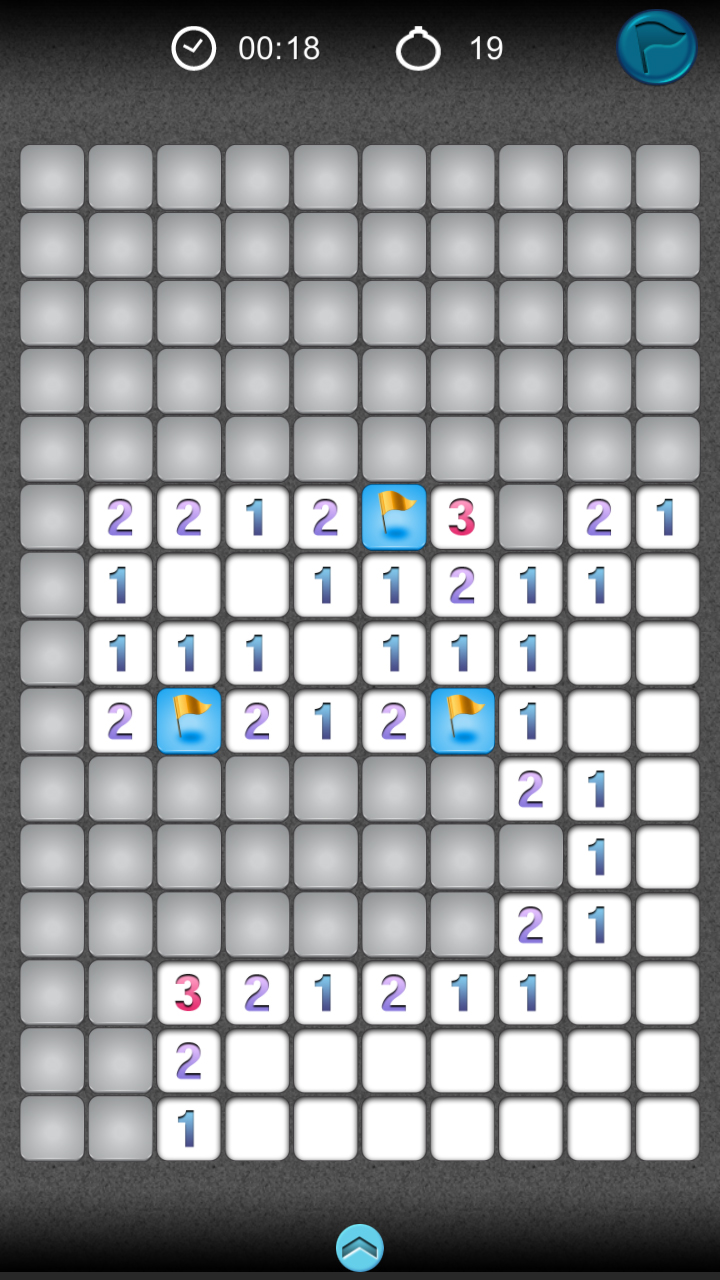The width and height of the screenshot is (720, 1280).
Task: Click the remaining mines count 19
Action: tap(486, 48)
